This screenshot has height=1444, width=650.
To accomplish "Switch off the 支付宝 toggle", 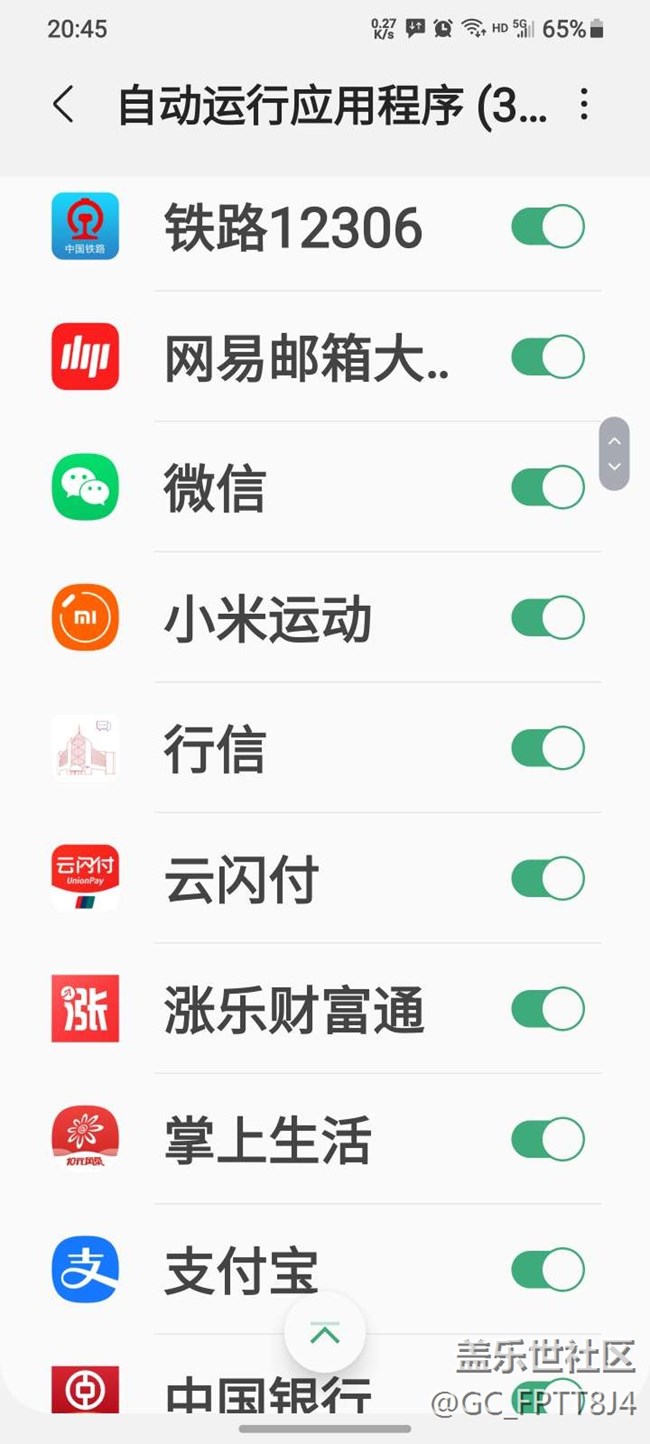I will pyautogui.click(x=547, y=1269).
